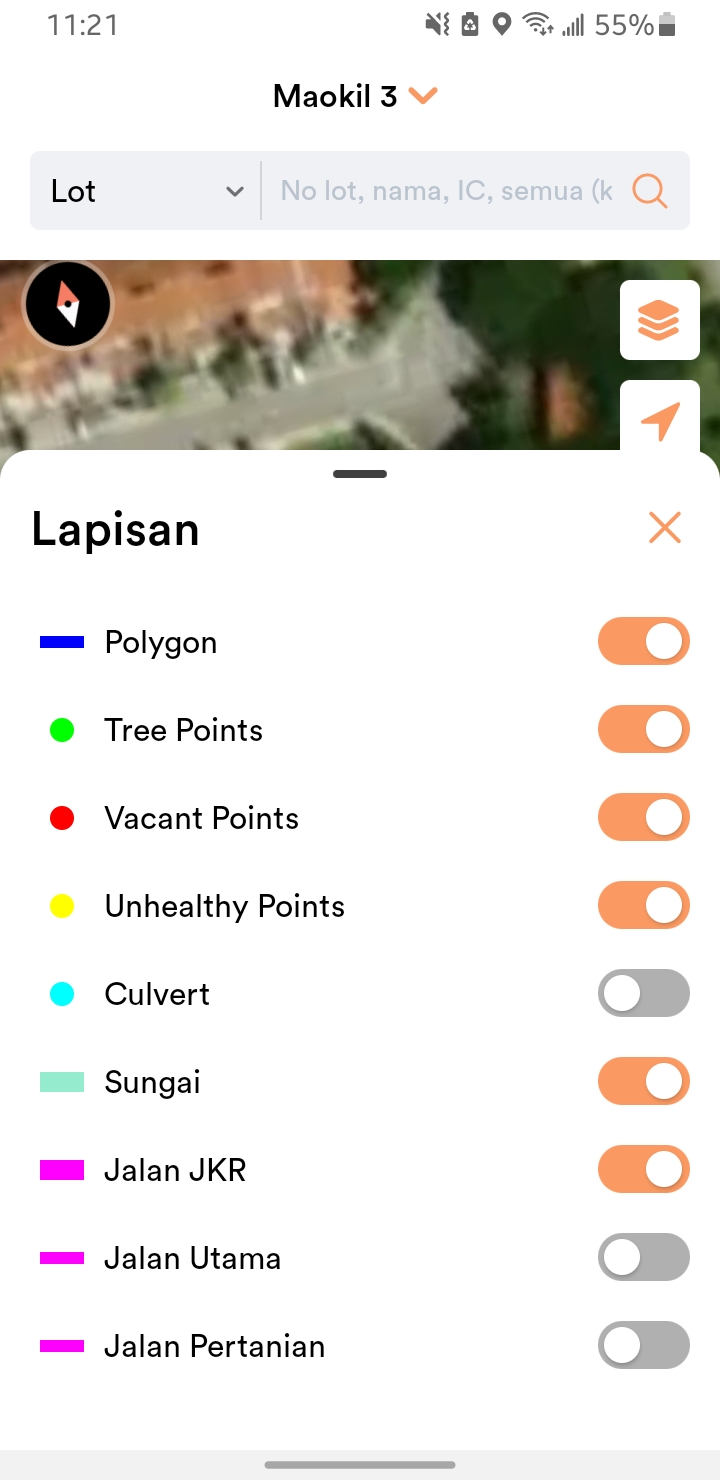The width and height of the screenshot is (720, 1480).
Task: Toggle the Sungai layer off
Action: pos(643,1082)
